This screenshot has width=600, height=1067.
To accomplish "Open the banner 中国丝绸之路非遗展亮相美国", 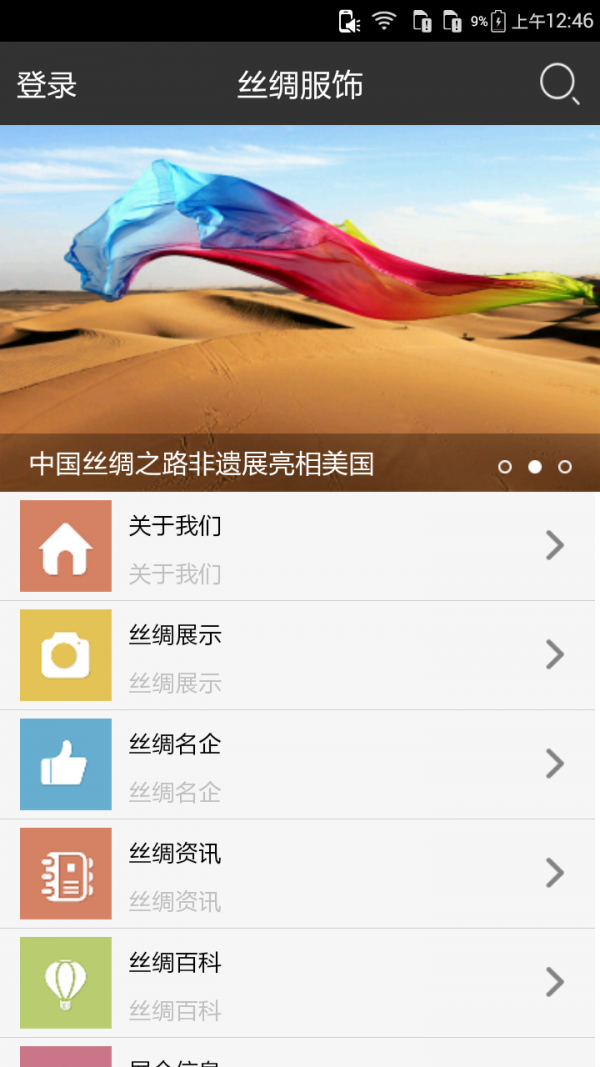I will click(300, 300).
